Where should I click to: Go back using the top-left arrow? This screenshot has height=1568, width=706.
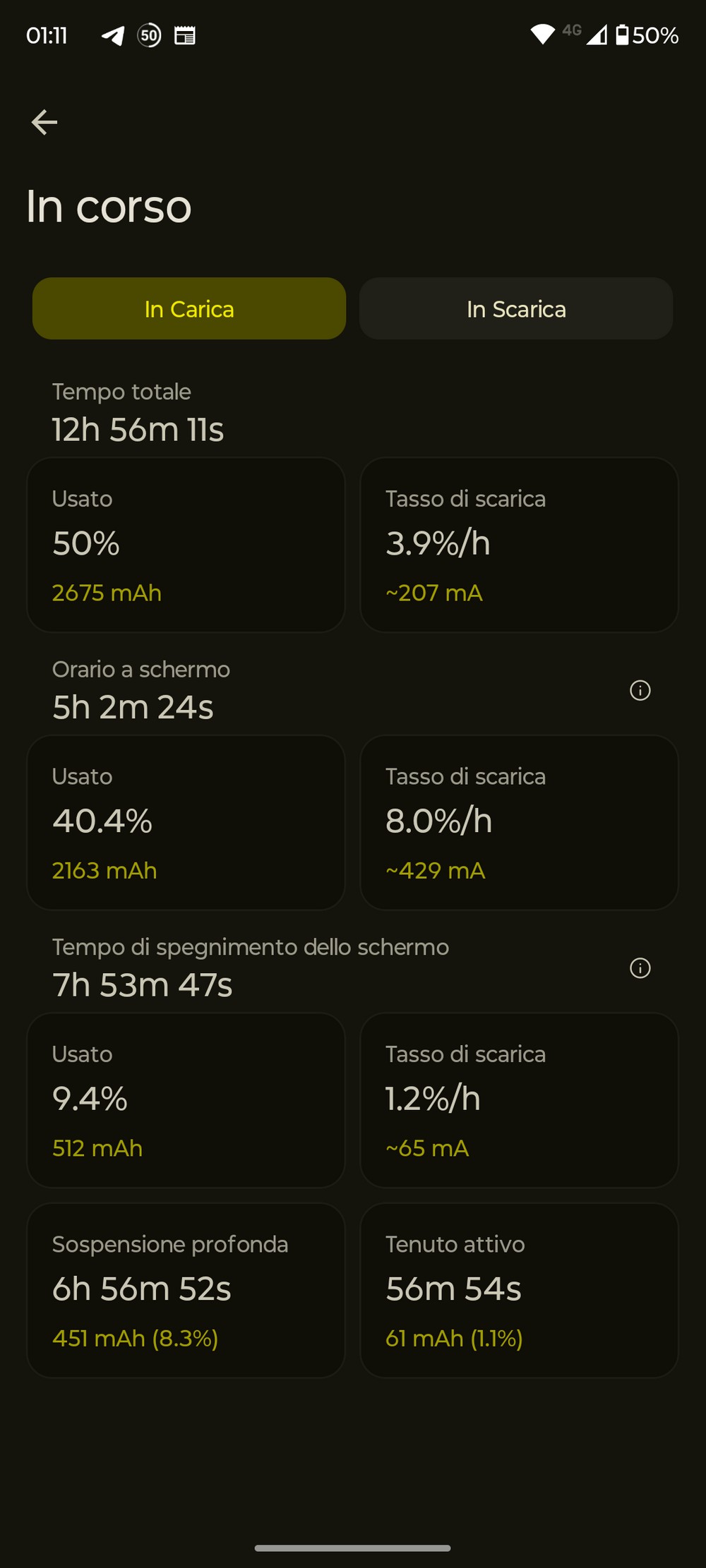[x=44, y=122]
